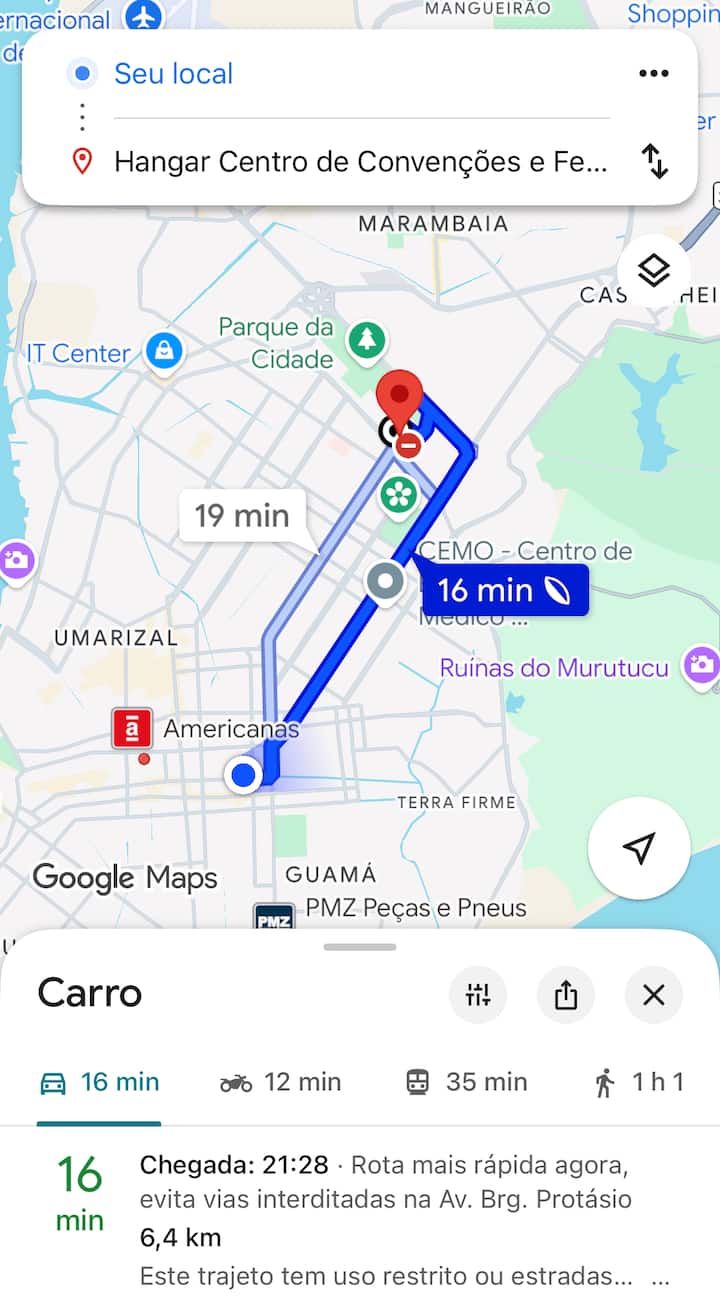Select the car 16 min tab
The height and width of the screenshot is (1308, 720).
click(99, 1082)
